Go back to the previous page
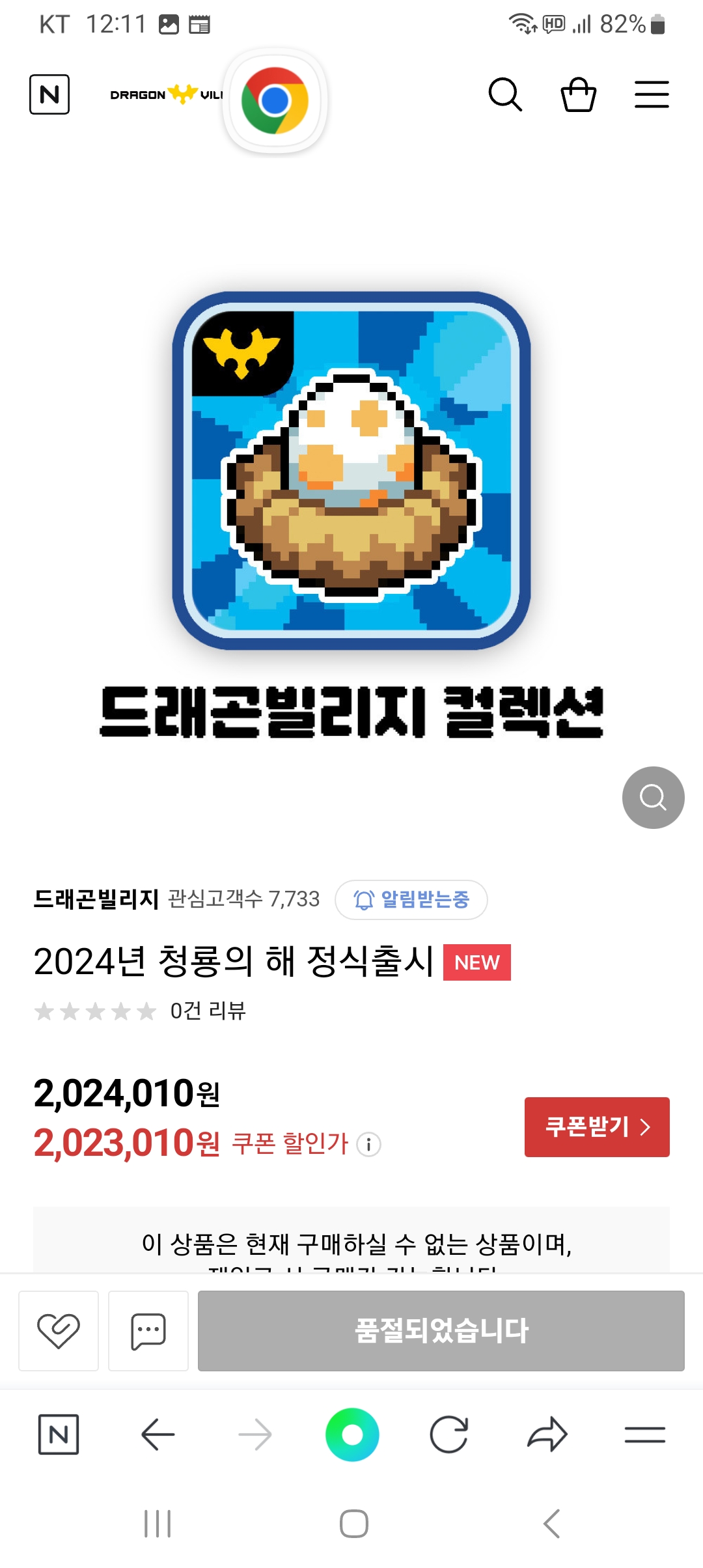Screen dimensions: 703x1568 pos(158,1435)
